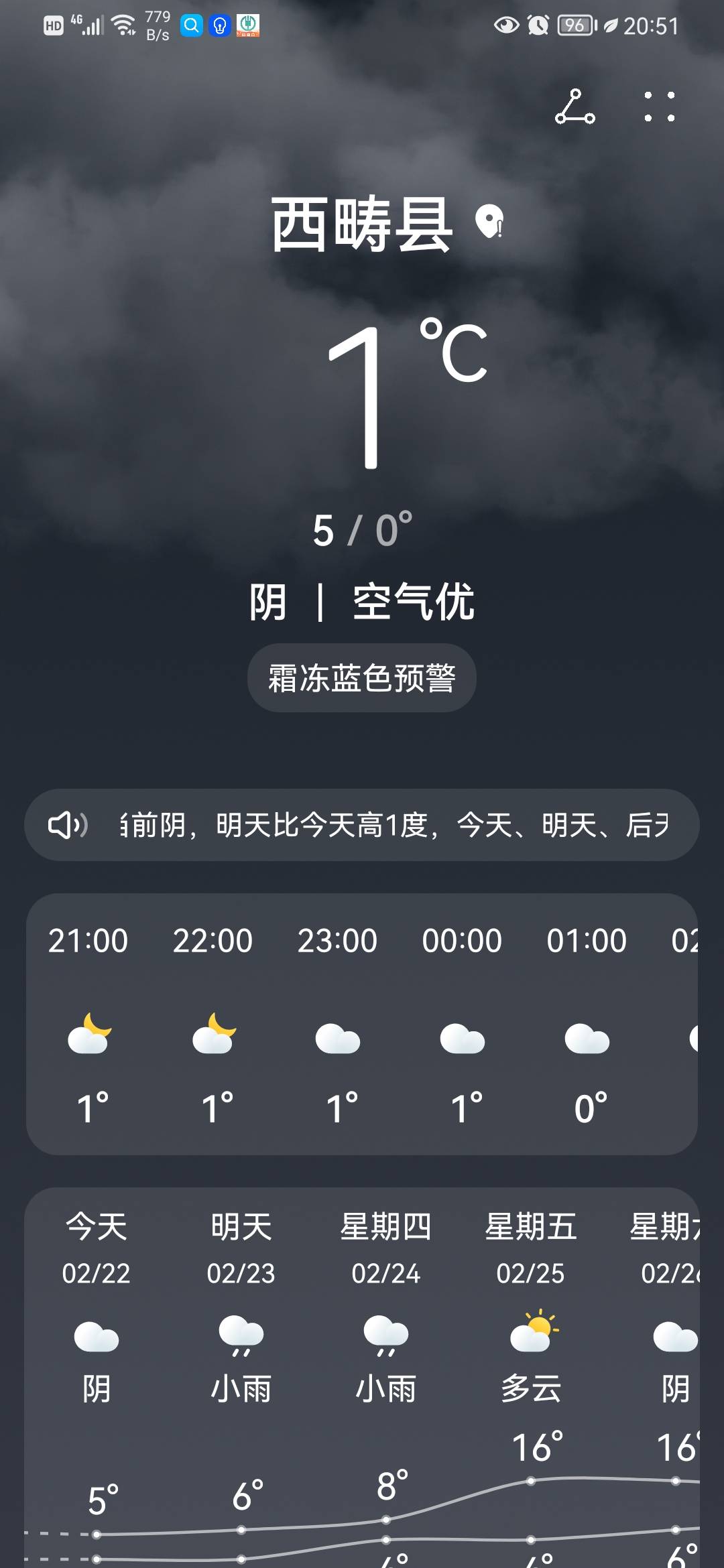724x1568 pixels.
Task: Open the 霜冻蓝色预警 frost warning
Action: click(x=362, y=677)
